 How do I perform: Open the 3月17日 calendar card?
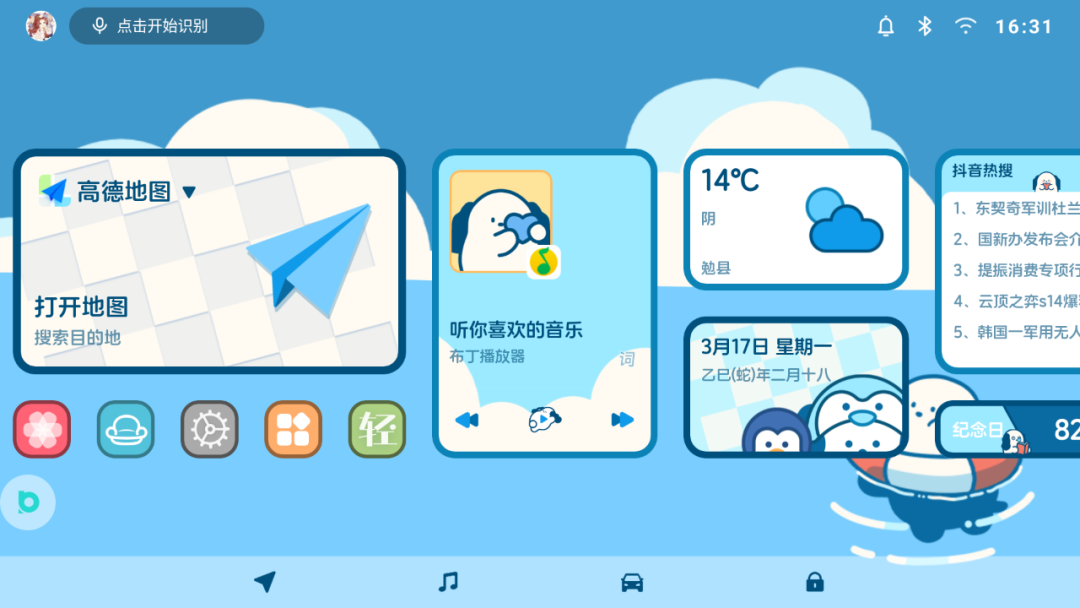795,386
